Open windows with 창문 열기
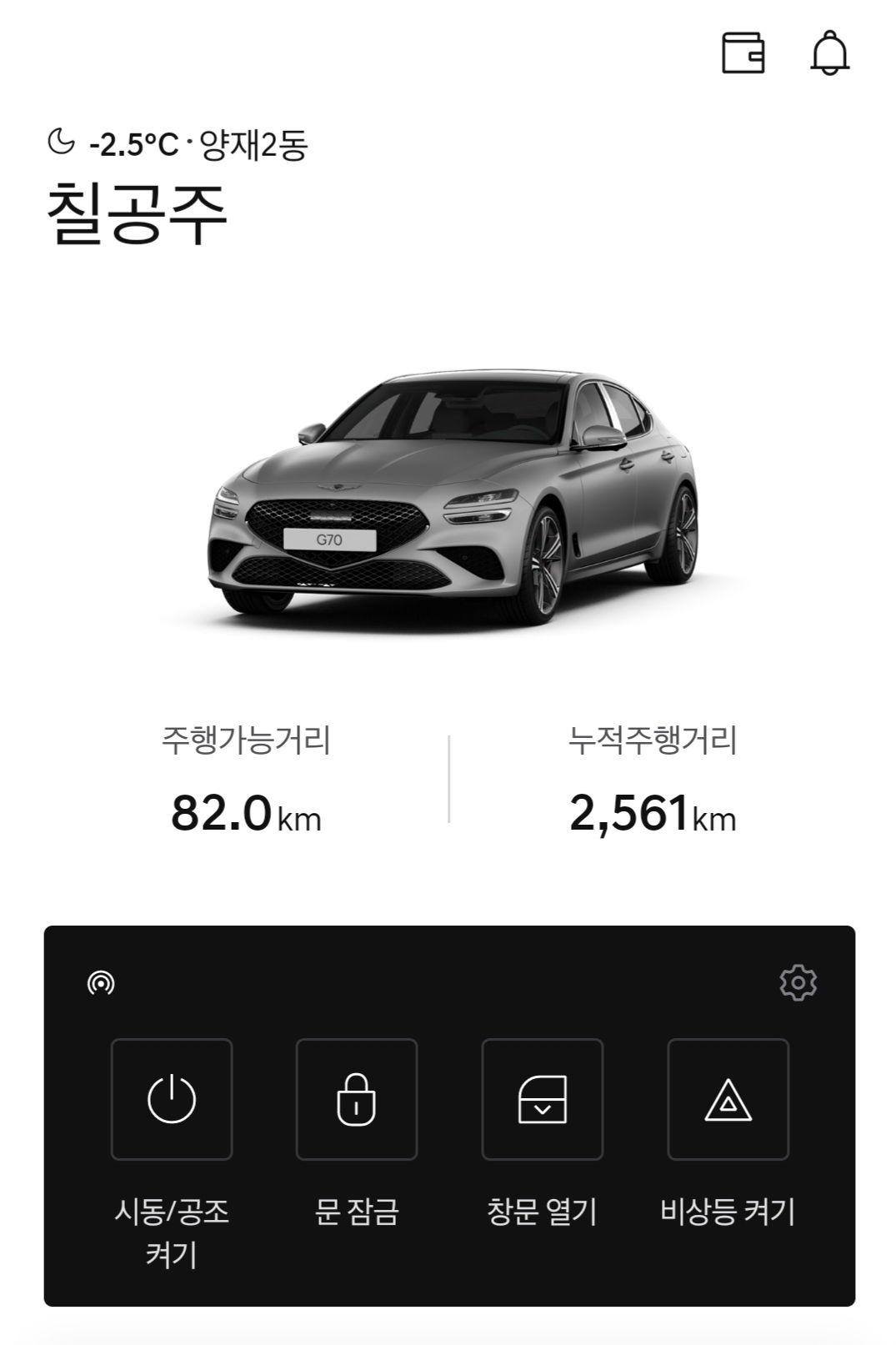 click(x=543, y=1099)
